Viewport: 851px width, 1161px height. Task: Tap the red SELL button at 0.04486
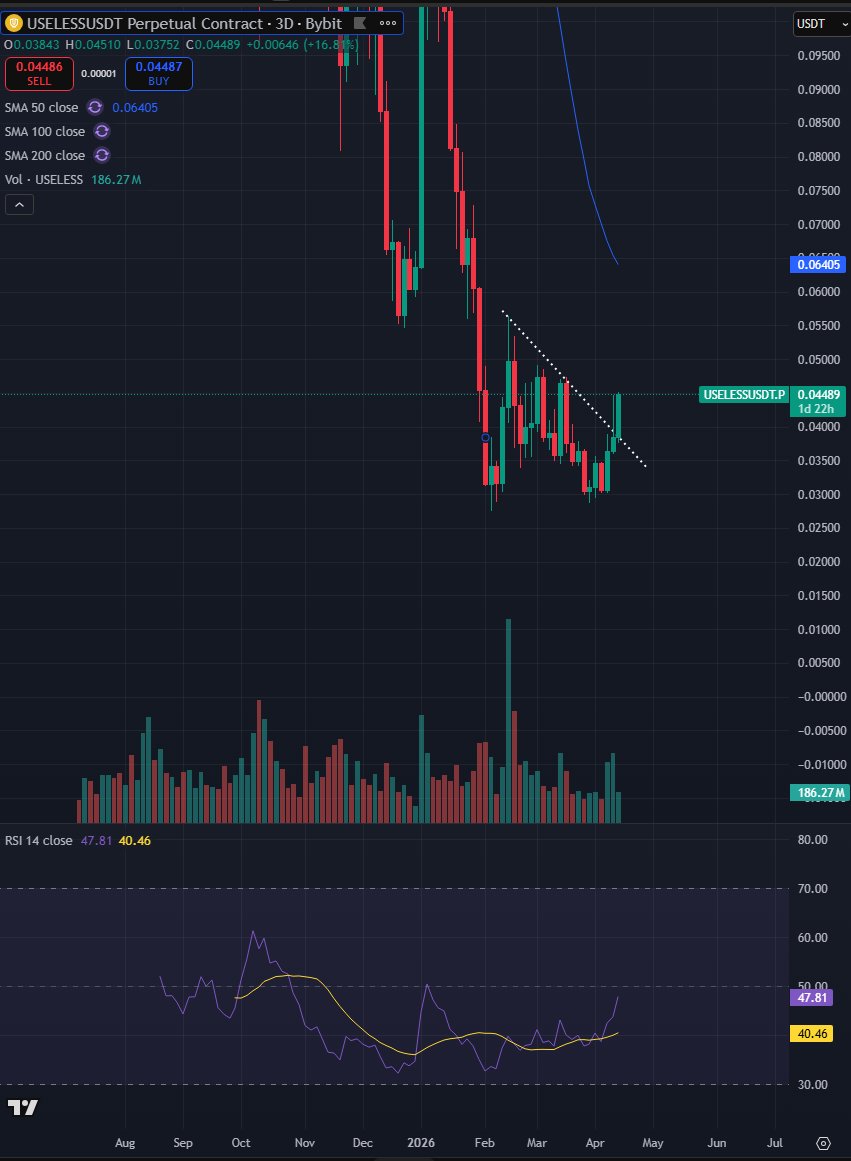[x=37, y=73]
